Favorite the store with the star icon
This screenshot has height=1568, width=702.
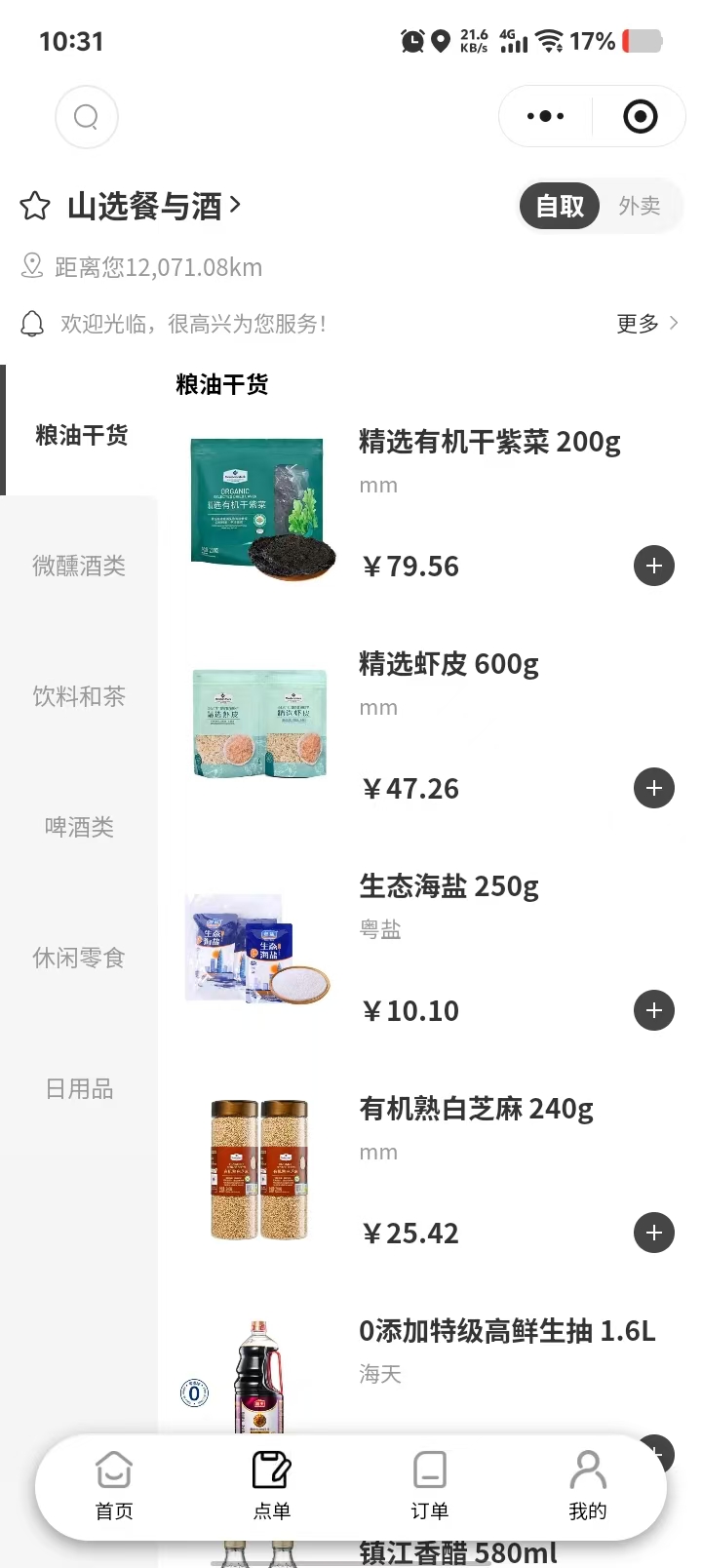35,206
